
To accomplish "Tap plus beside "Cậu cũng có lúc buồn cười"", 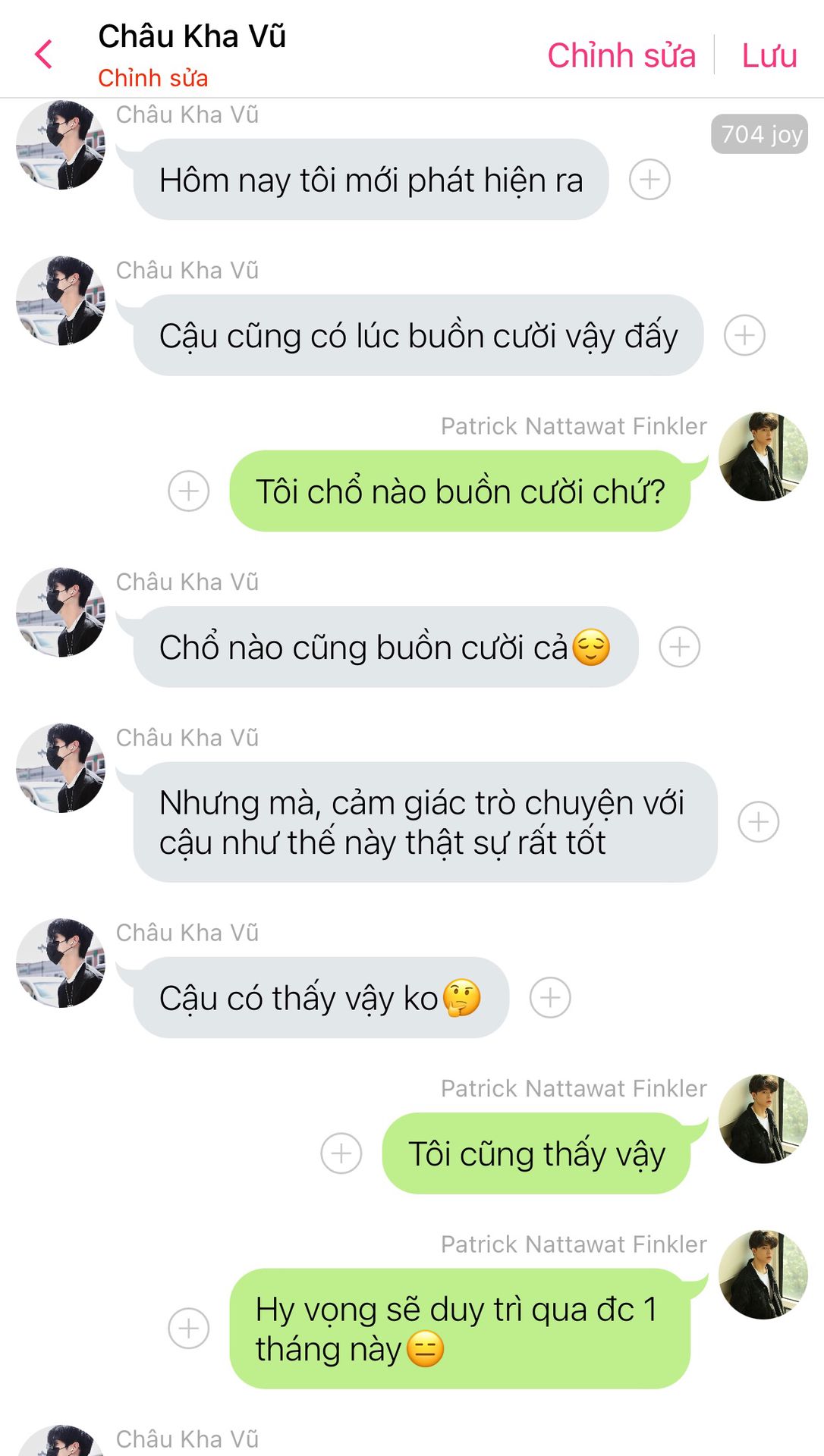I will pos(744,335).
